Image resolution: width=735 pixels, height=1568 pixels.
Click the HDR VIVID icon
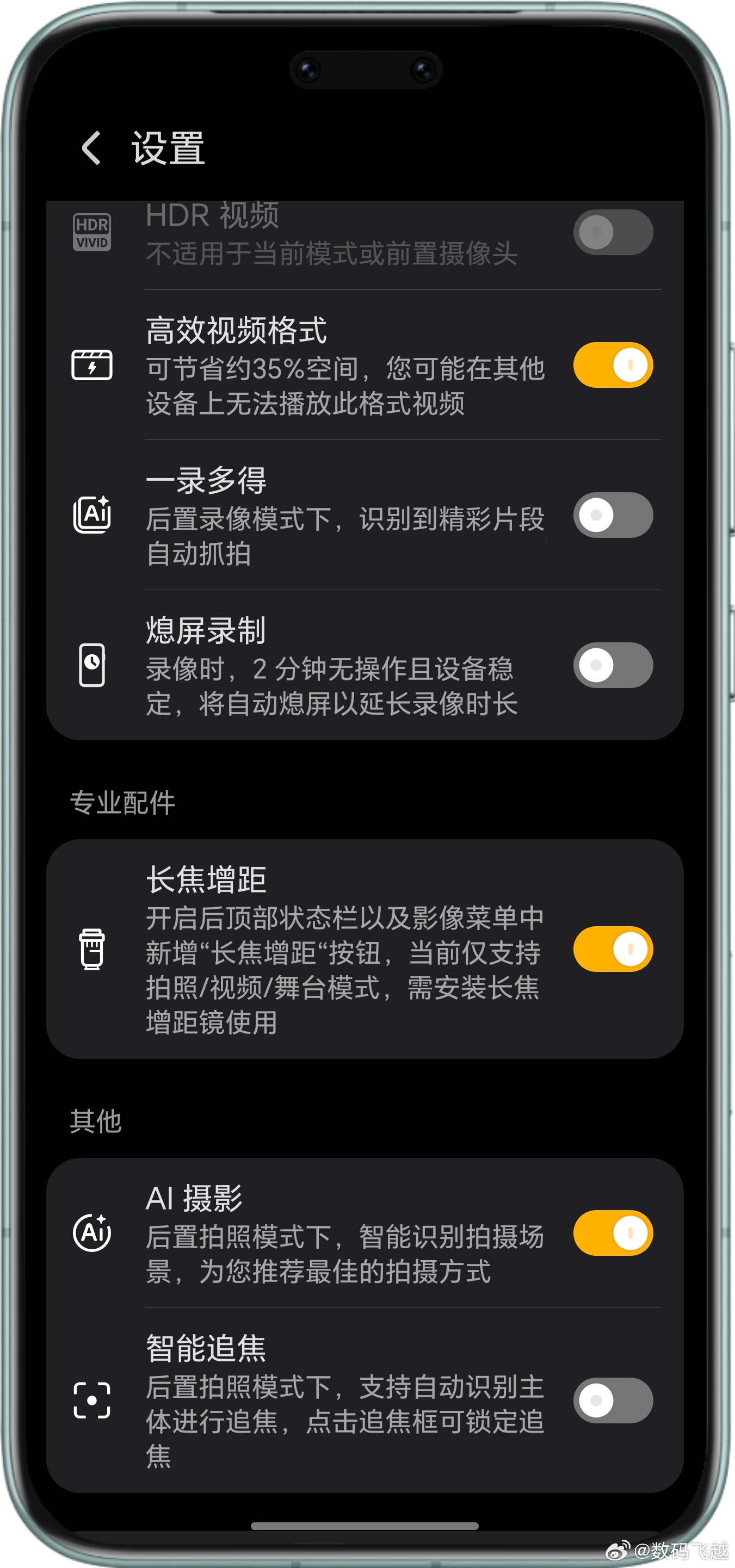pyautogui.click(x=92, y=233)
